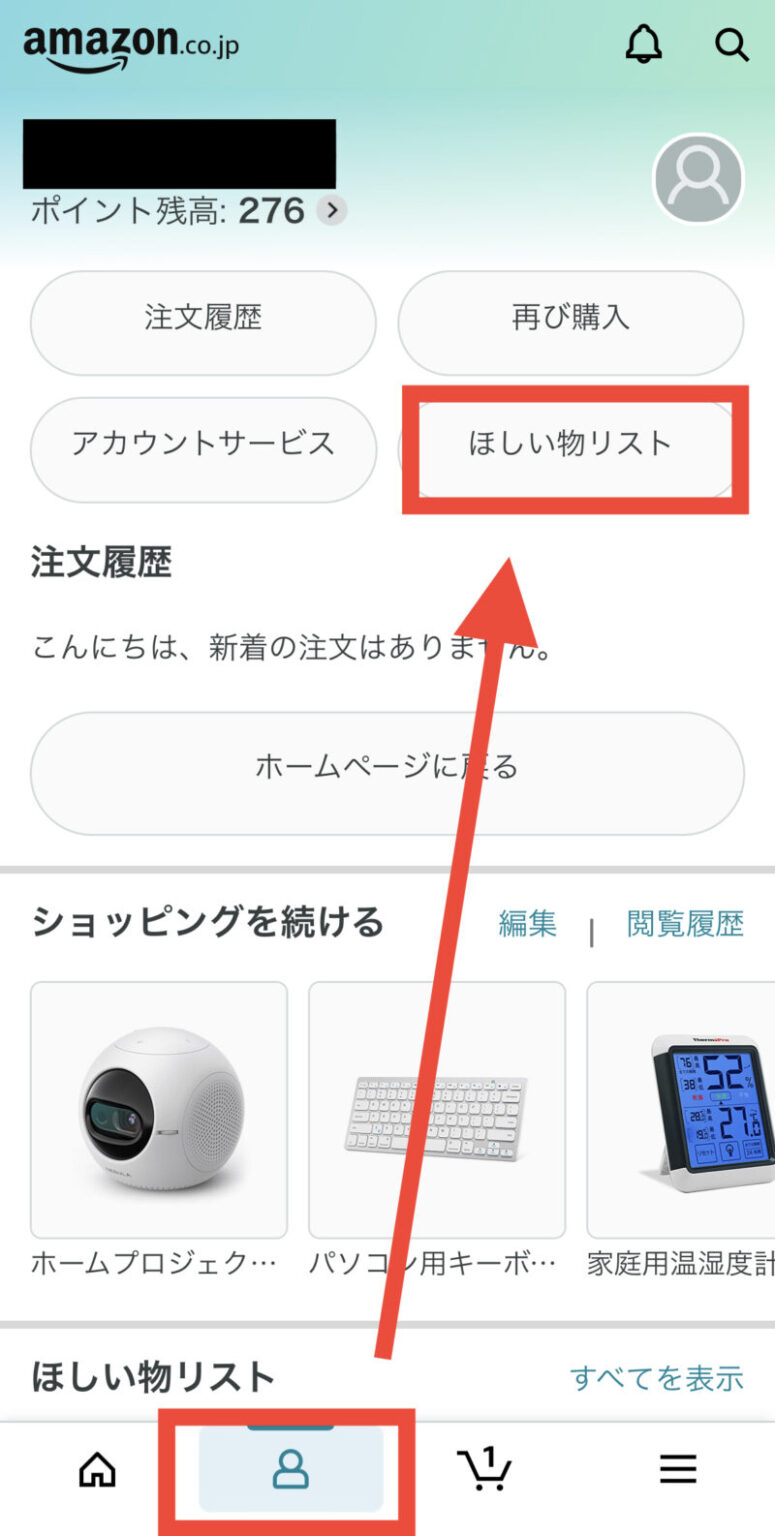The width and height of the screenshot is (775, 1536).
Task: Open the search magnifier icon
Action: (x=732, y=44)
